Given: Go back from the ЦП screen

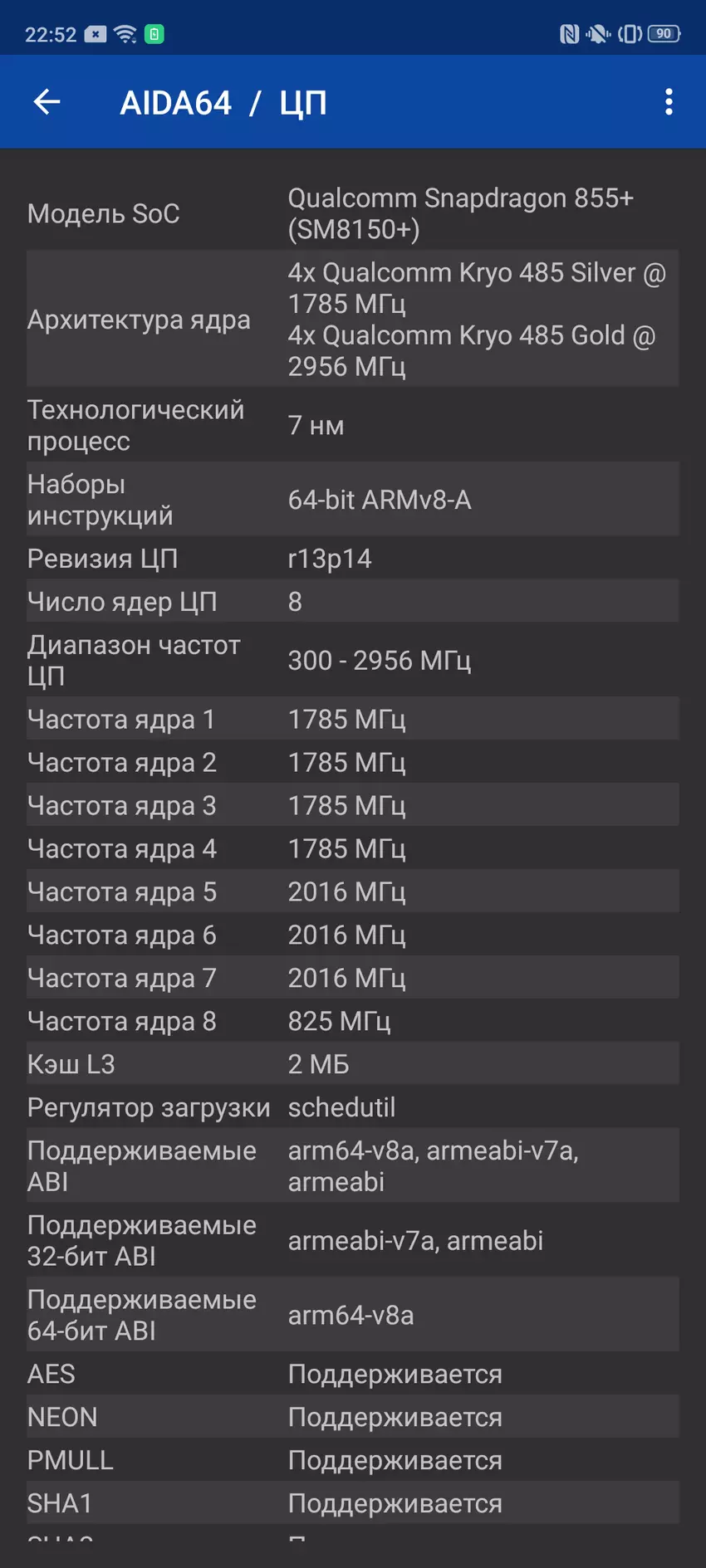Looking at the screenshot, I should pyautogui.click(x=47, y=102).
